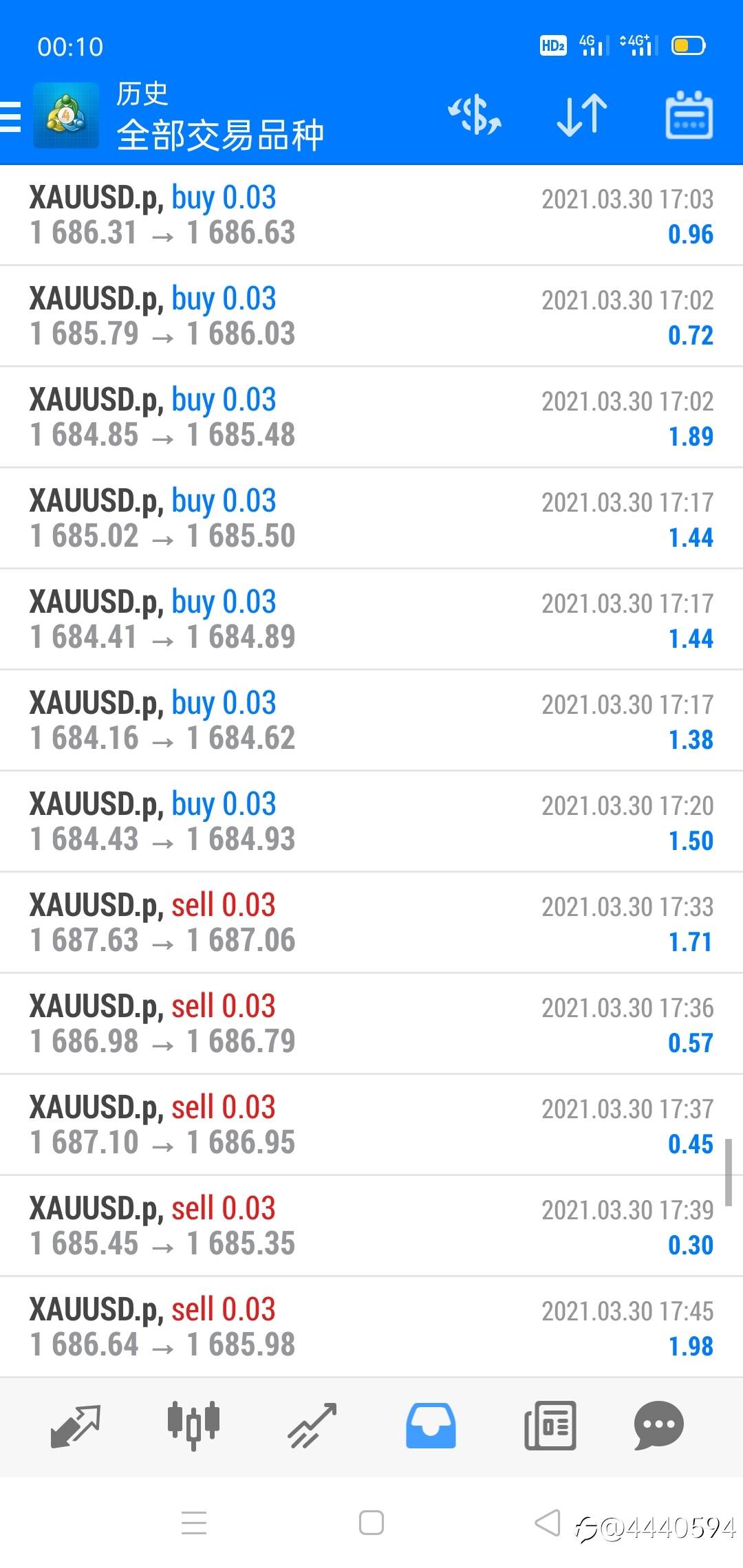This screenshot has height=1568, width=743.
Task: Open the sell trade with profit 1.98
Action: (x=371, y=1327)
